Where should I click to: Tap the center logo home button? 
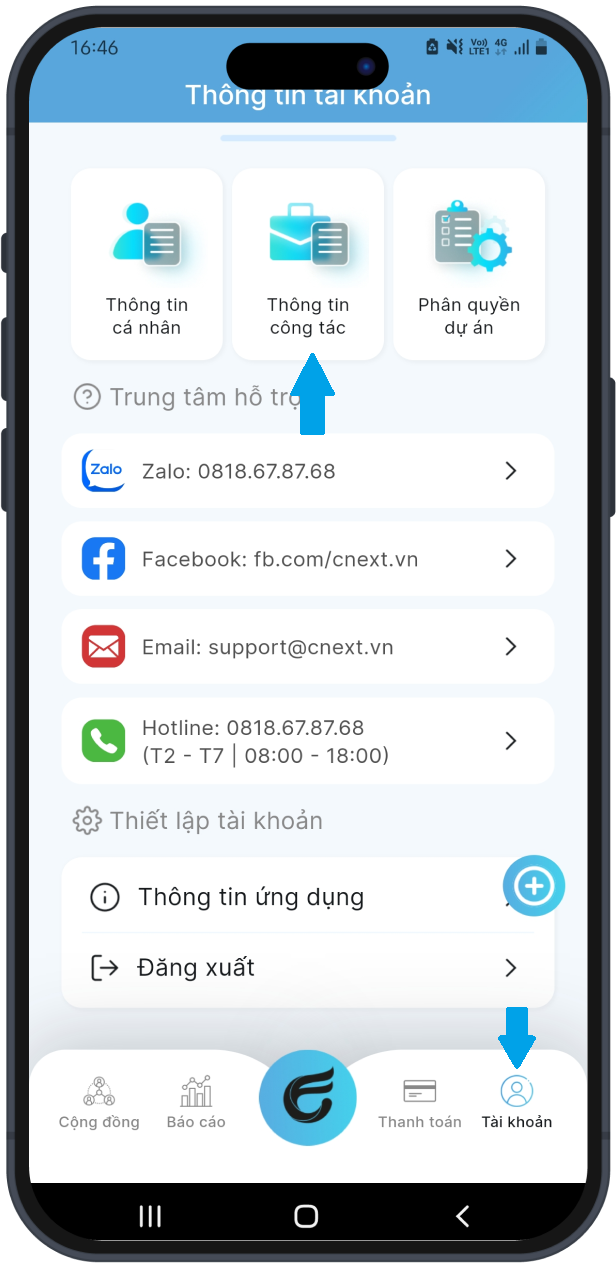pos(307,1098)
